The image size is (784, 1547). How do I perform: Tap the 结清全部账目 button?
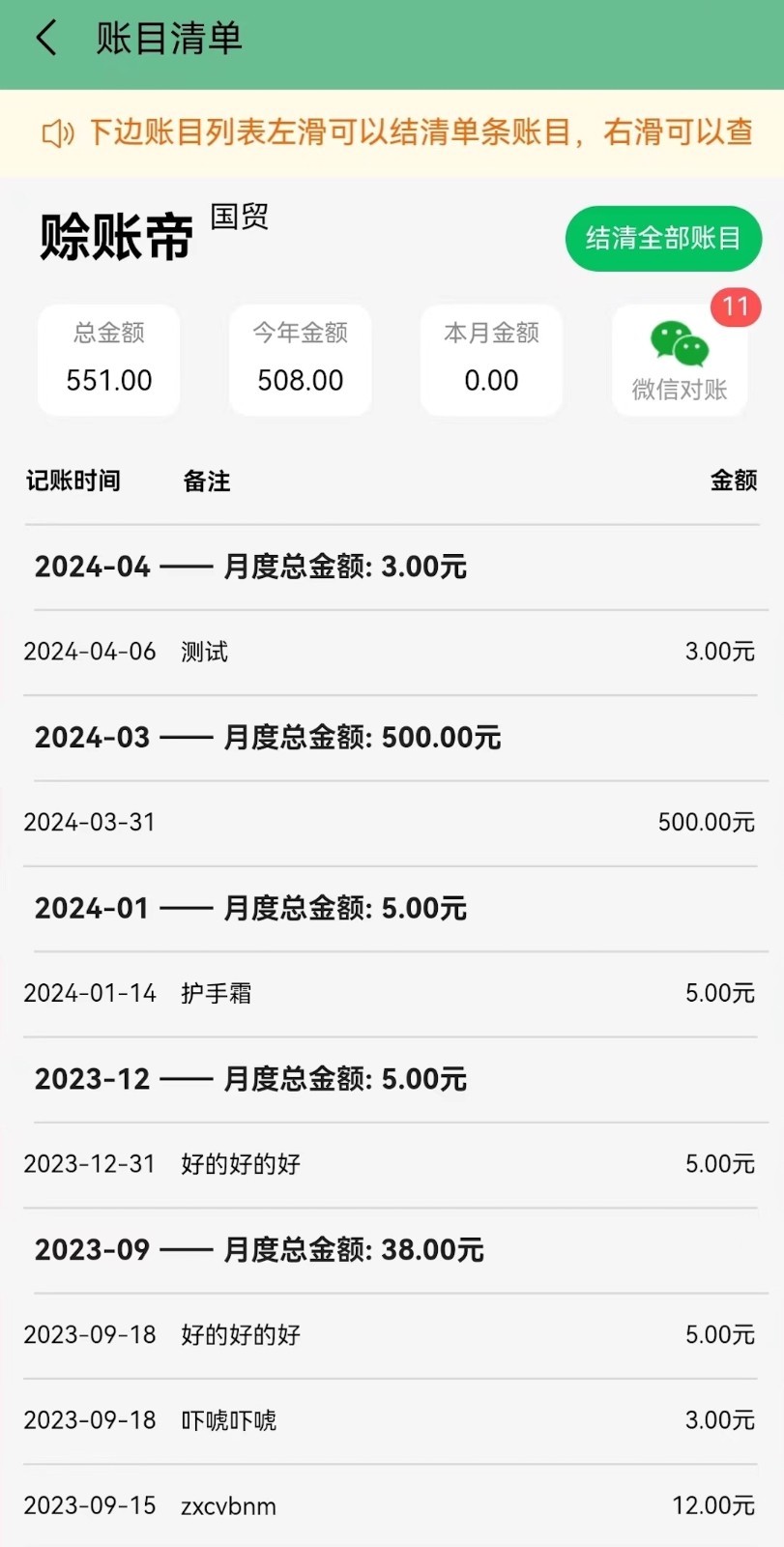pos(663,238)
